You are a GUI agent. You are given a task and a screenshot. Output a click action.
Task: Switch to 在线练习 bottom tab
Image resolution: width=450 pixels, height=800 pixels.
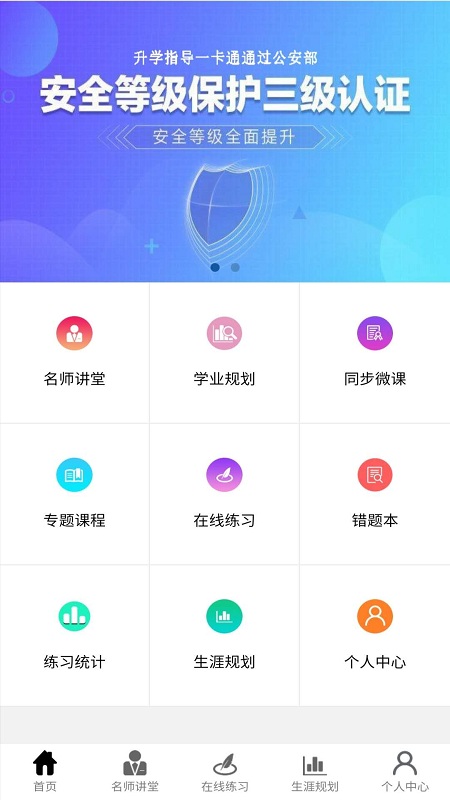[225, 771]
